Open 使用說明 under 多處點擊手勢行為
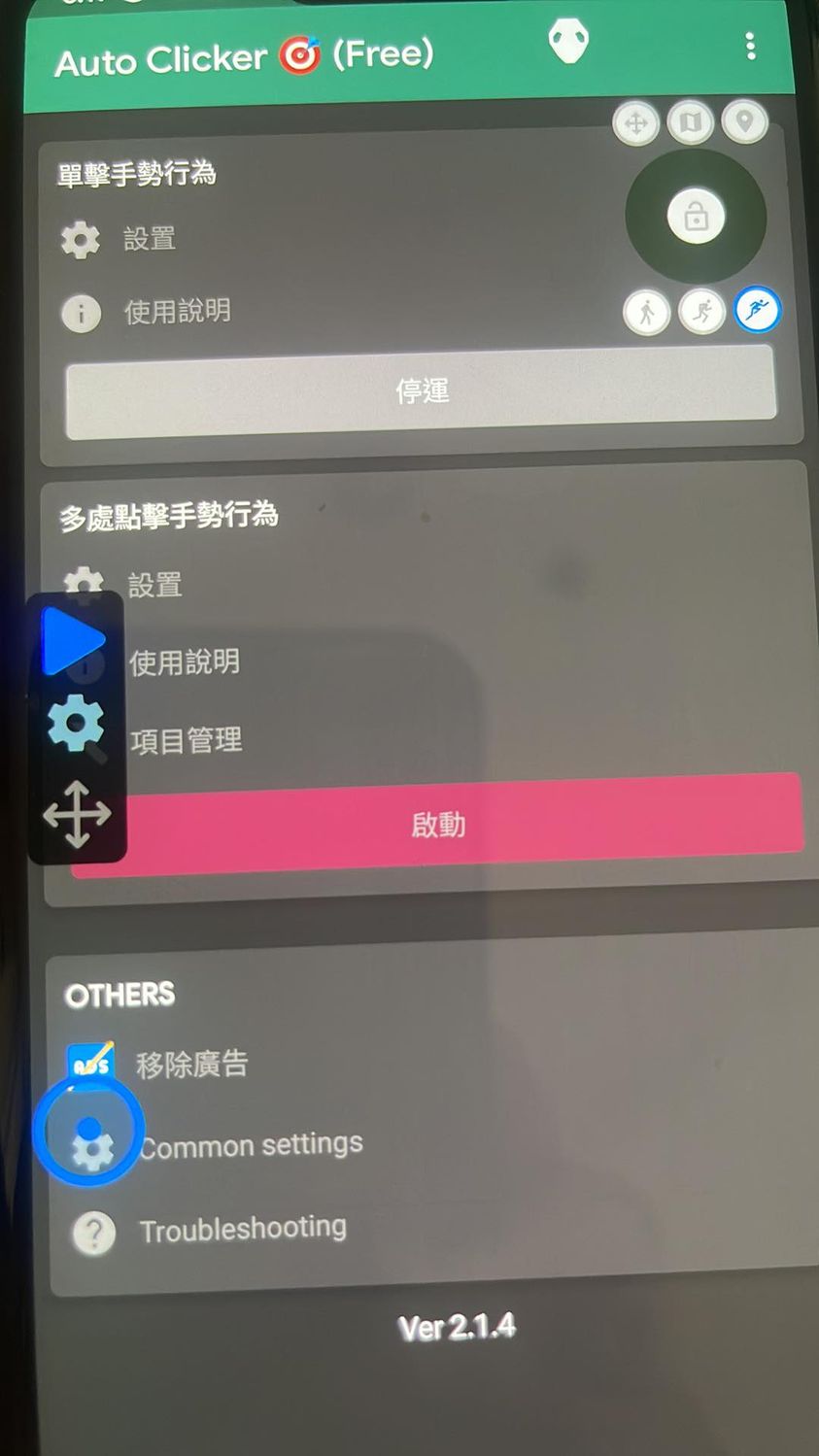The width and height of the screenshot is (819, 1456). (185, 662)
